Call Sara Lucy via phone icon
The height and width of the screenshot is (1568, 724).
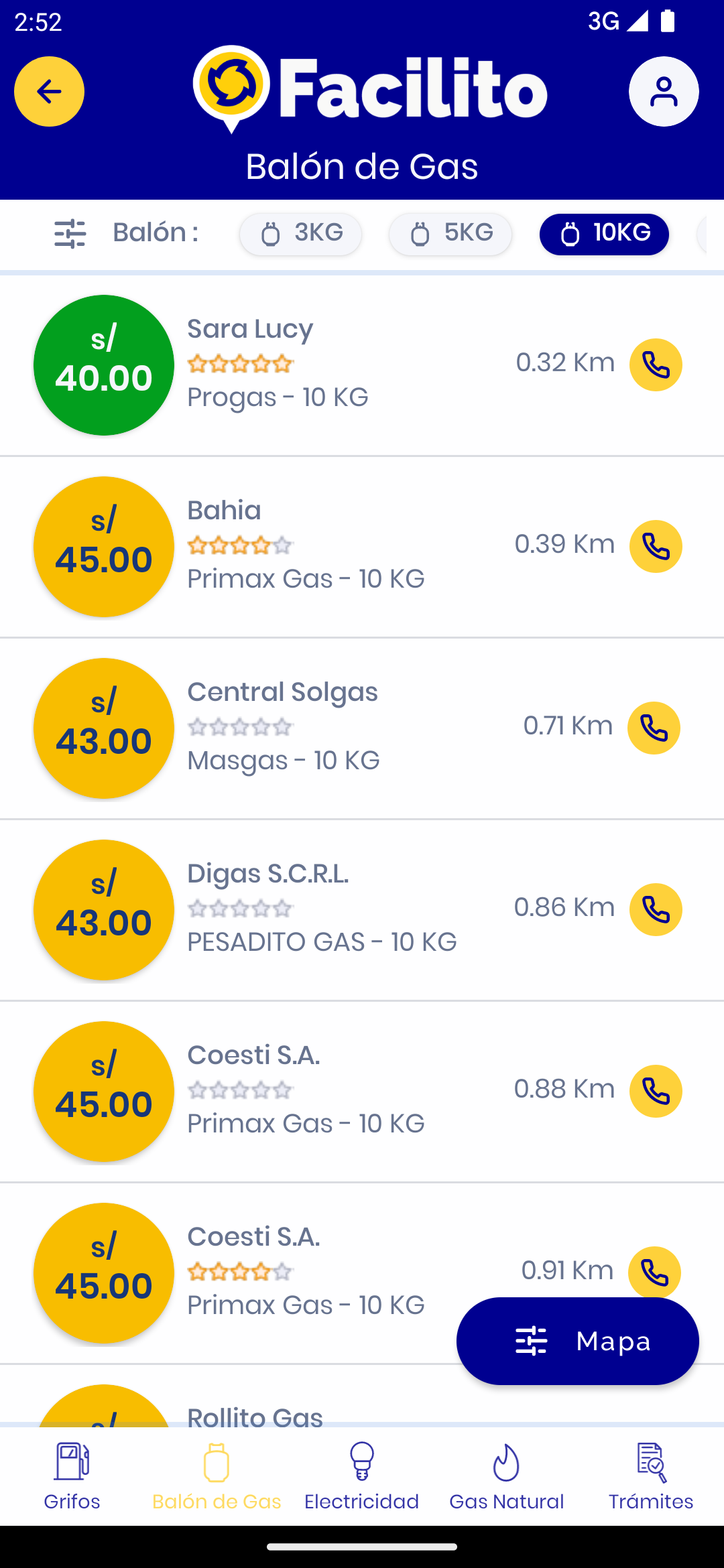[x=656, y=365]
